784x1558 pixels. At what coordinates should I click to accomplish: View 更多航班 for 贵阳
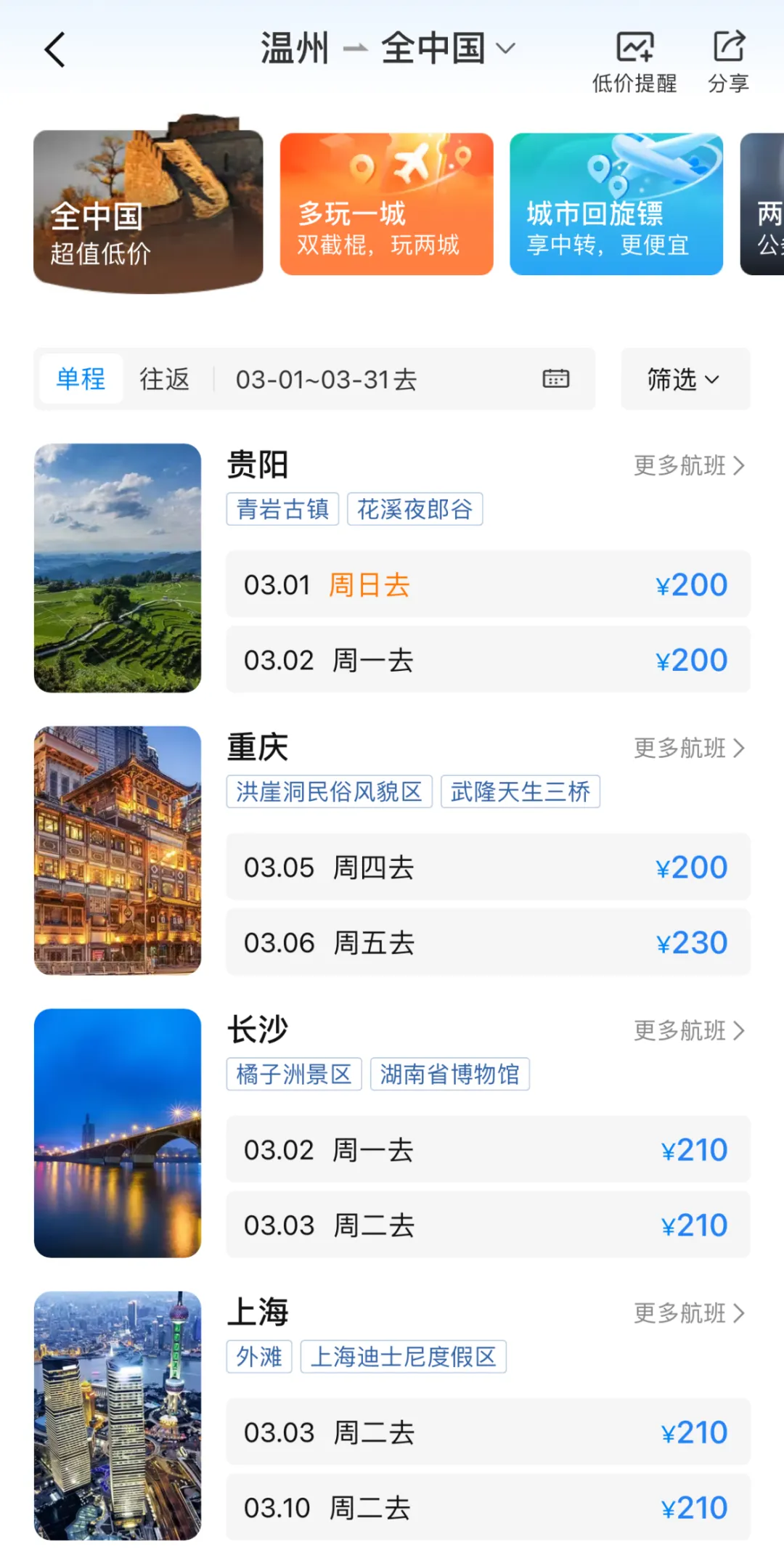point(689,465)
